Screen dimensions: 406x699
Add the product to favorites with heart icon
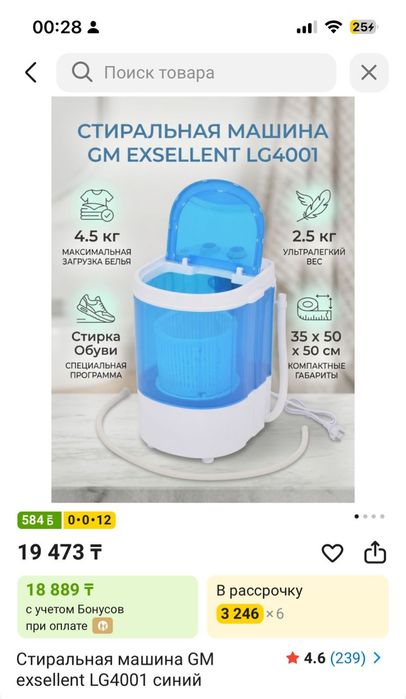point(332,553)
